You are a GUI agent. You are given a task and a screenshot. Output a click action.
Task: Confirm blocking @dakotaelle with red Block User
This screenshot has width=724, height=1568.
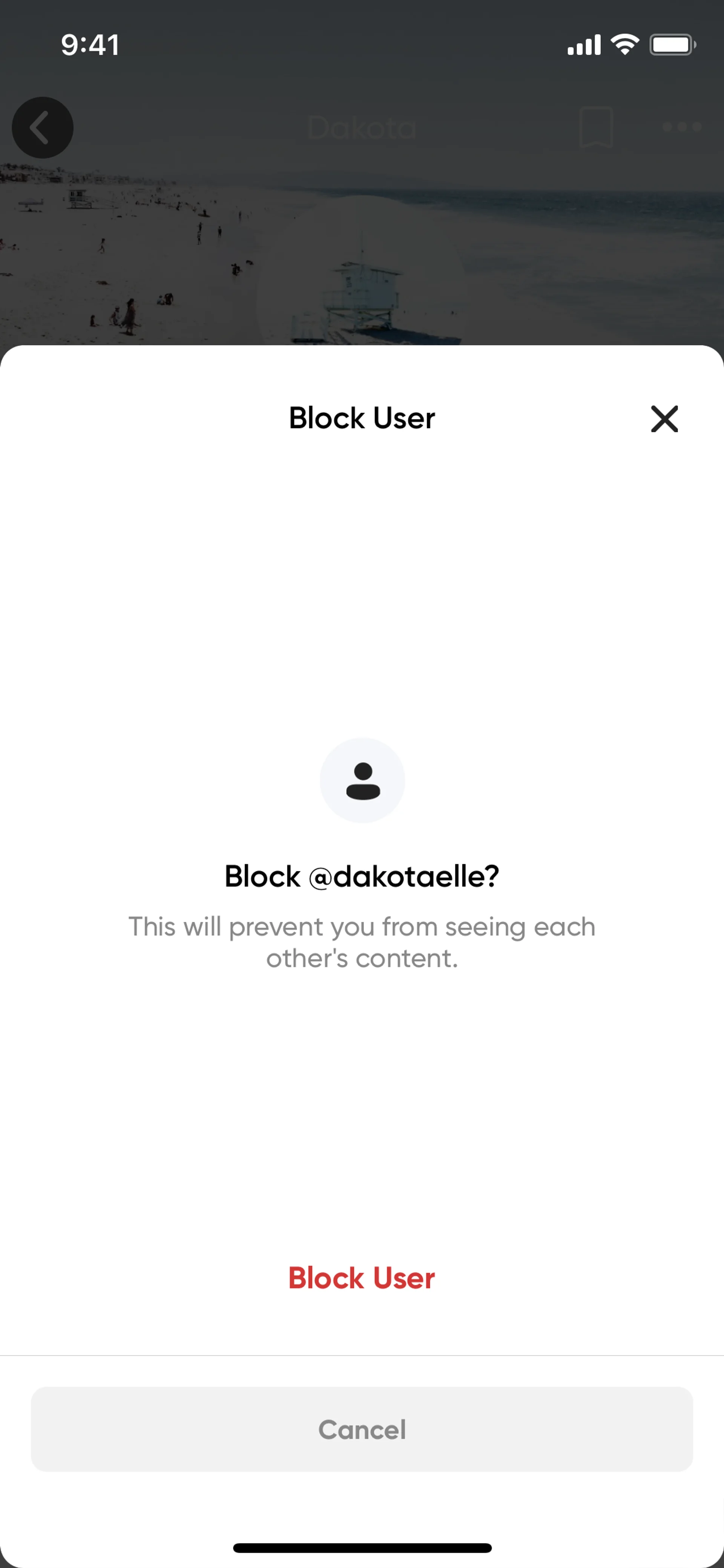[x=361, y=1278]
